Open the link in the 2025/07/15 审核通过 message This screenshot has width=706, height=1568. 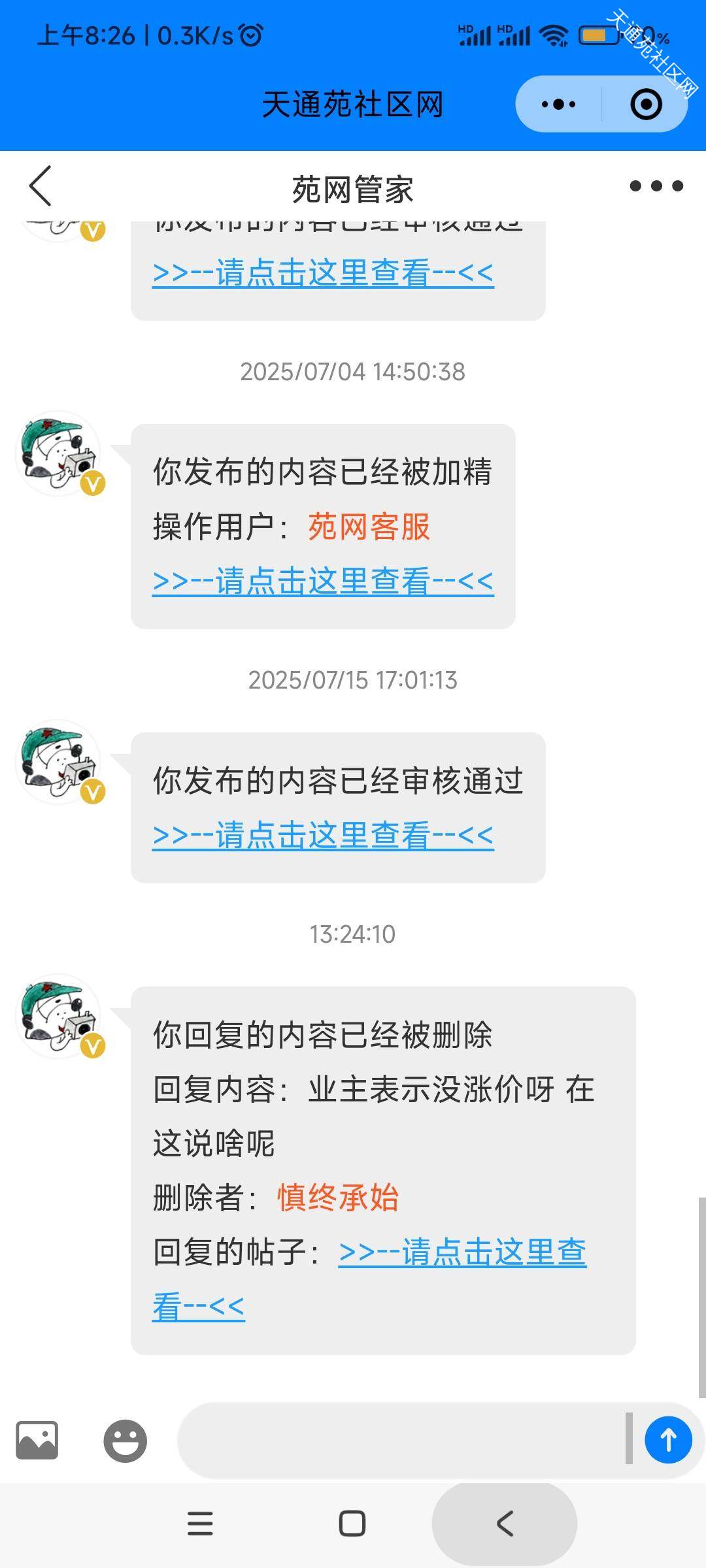click(323, 835)
